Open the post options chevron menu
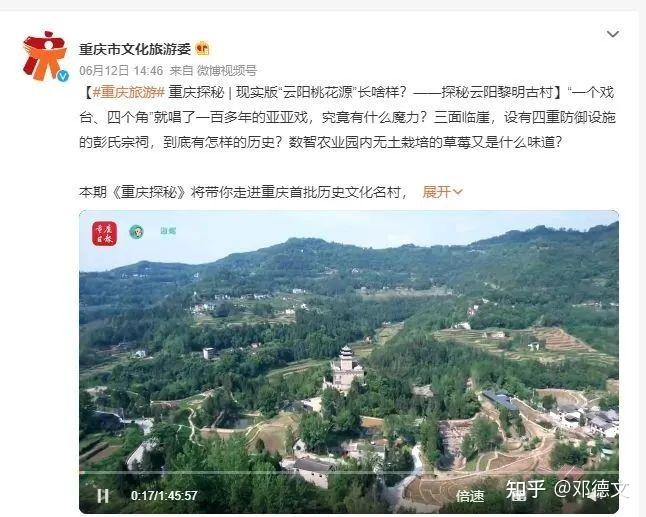 [x=613, y=35]
